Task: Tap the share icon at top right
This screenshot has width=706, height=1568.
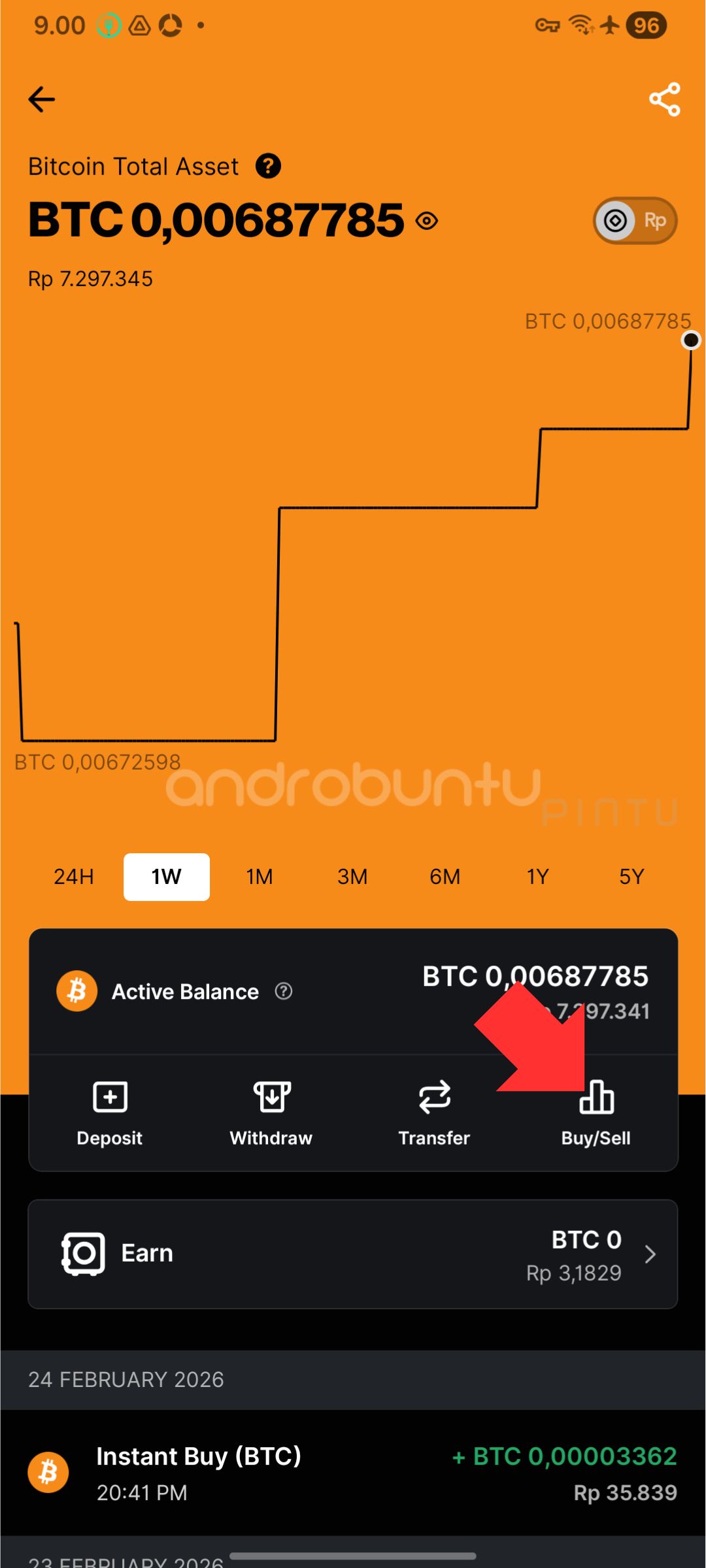Action: pos(664,99)
